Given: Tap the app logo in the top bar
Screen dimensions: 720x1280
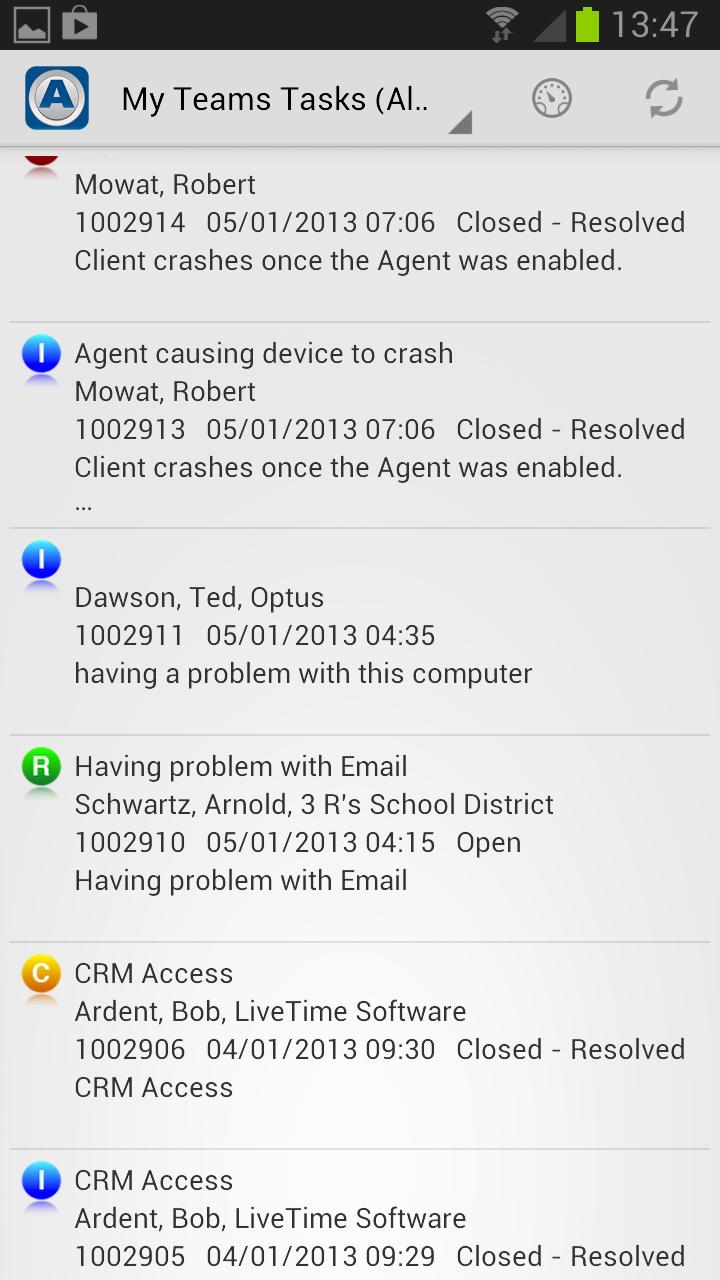Looking at the screenshot, I should [57, 98].
